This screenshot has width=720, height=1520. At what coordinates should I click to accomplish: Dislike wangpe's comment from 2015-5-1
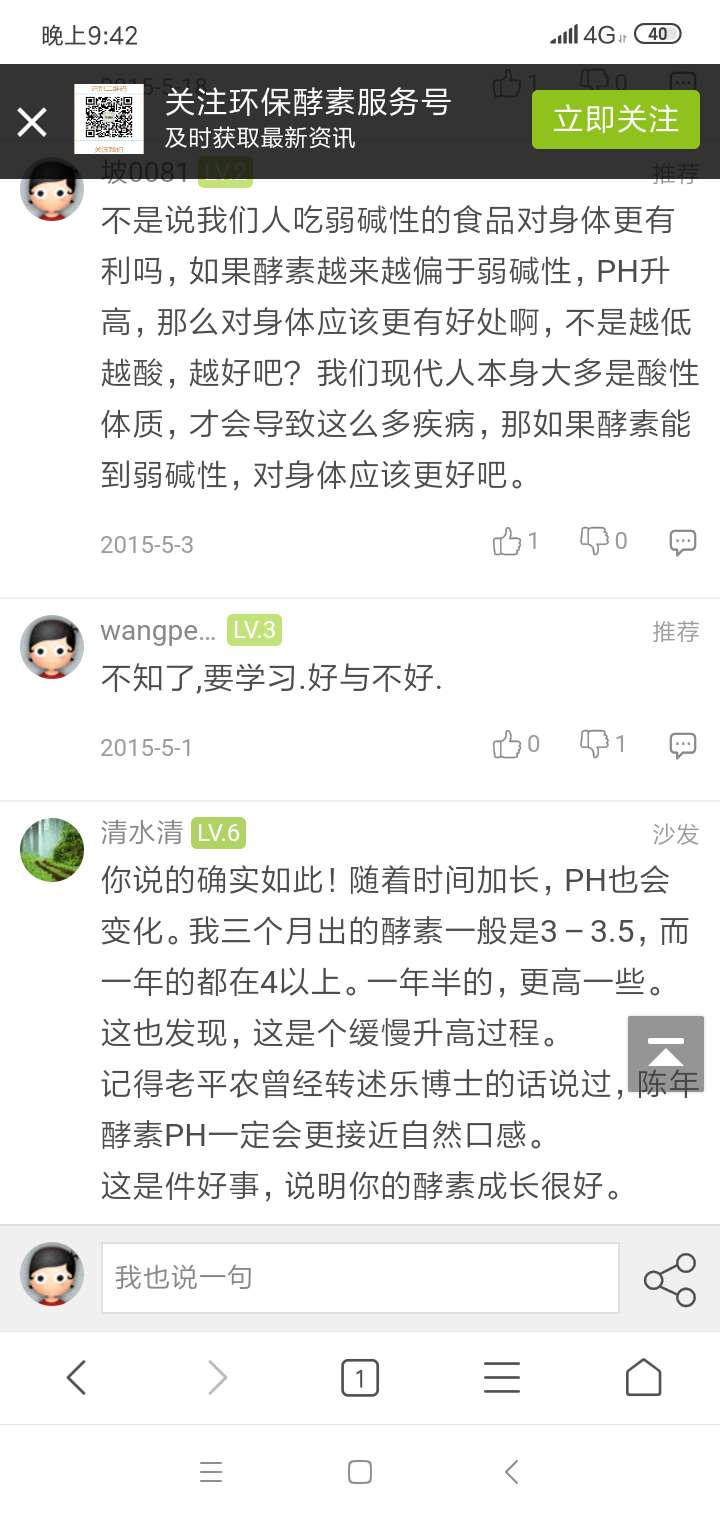point(604,745)
